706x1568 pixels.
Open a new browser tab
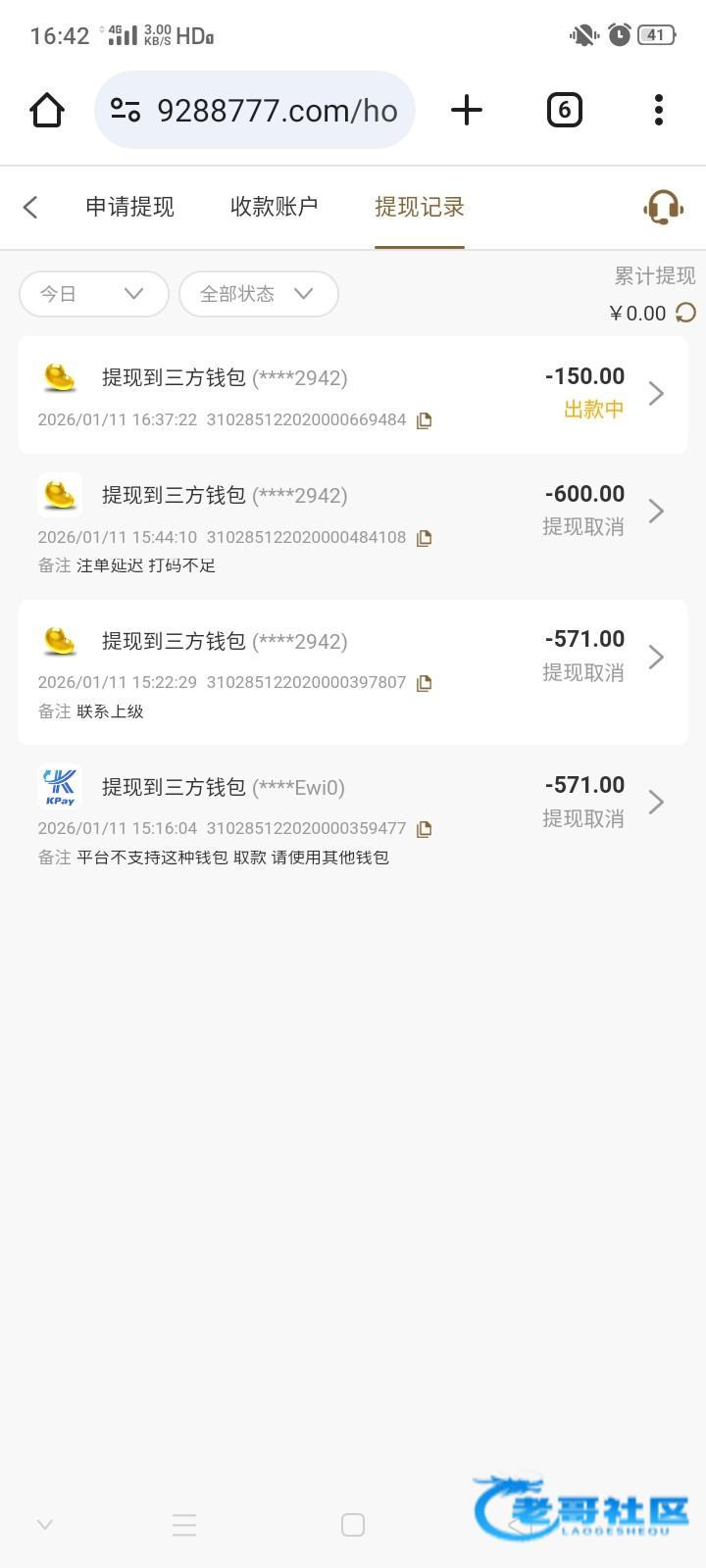(x=467, y=110)
